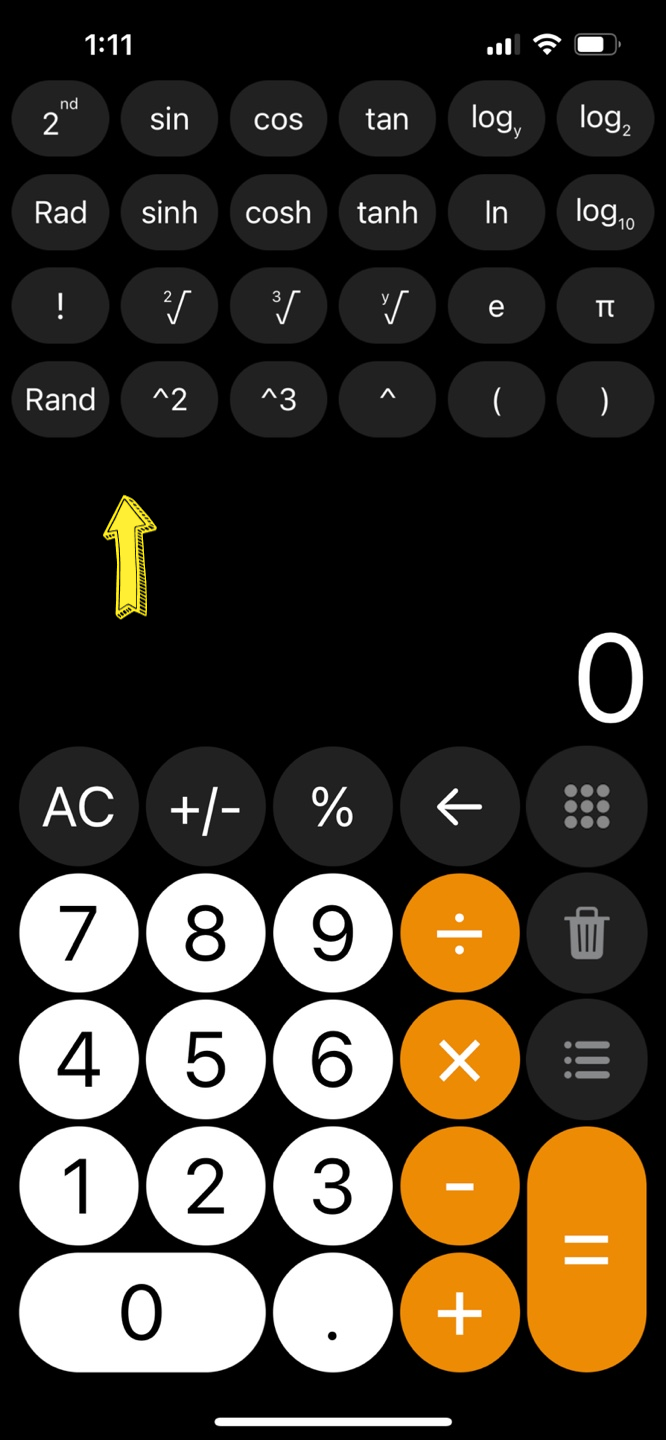Image resolution: width=666 pixels, height=1440 pixels.
Task: Tap the equals key
Action: tap(587, 1250)
